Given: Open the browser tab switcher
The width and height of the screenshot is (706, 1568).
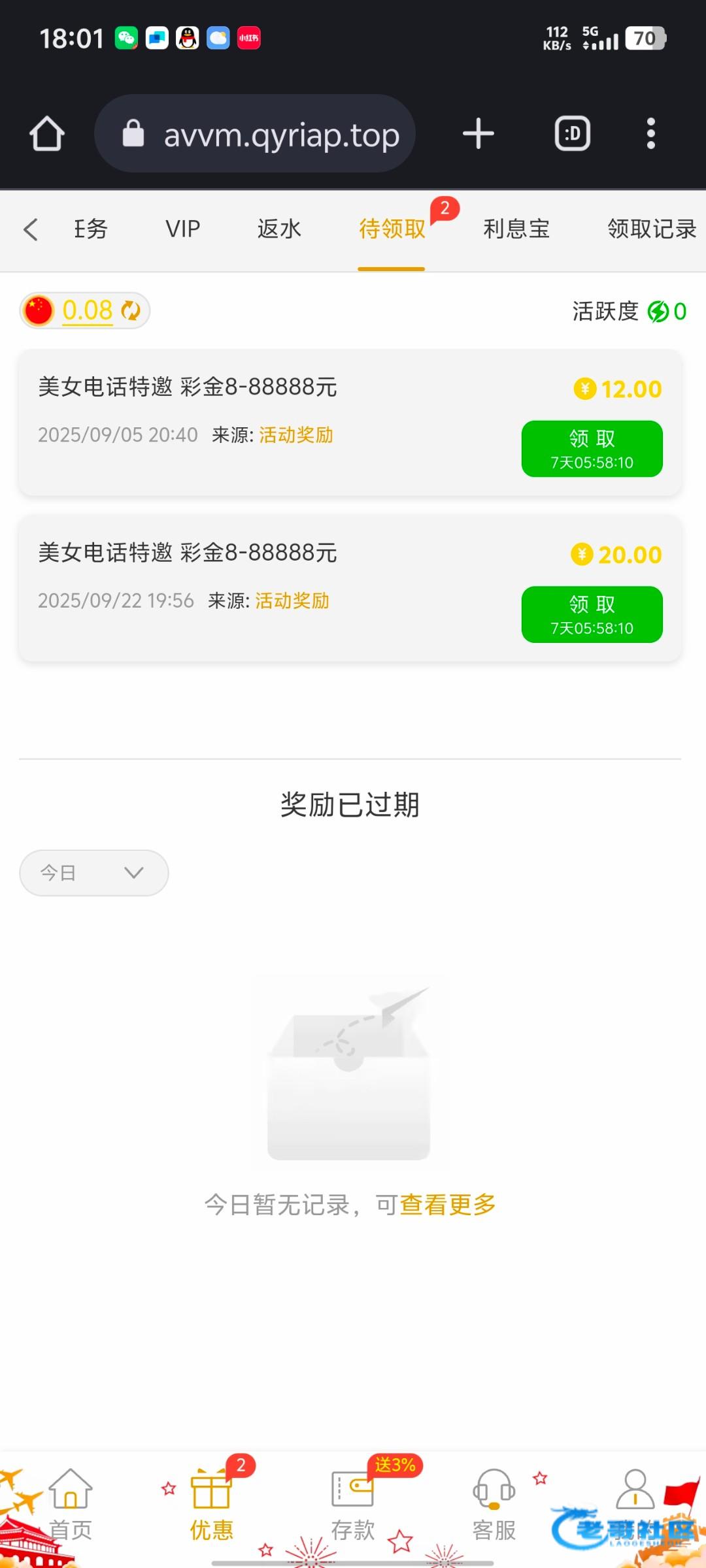Looking at the screenshot, I should 573,134.
